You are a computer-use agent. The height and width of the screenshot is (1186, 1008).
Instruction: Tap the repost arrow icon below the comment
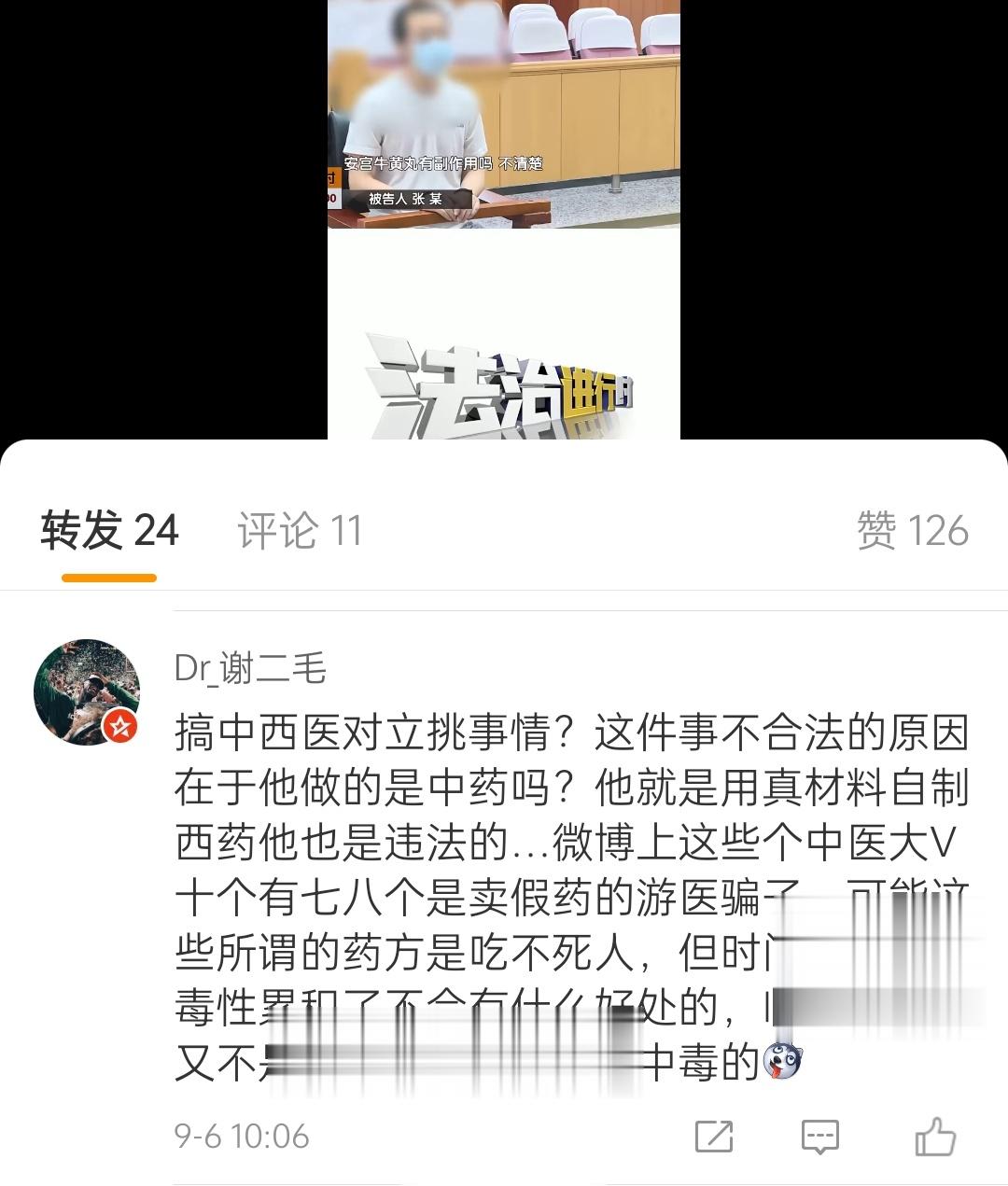click(714, 1137)
